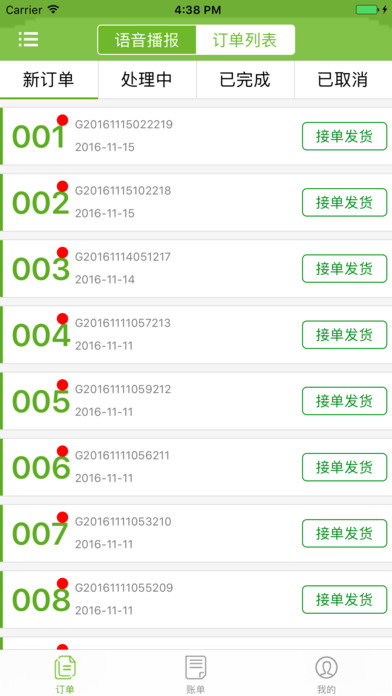The image size is (392, 696).
Task: Tap 接单发货 for order 001
Action: pyautogui.click(x=344, y=136)
